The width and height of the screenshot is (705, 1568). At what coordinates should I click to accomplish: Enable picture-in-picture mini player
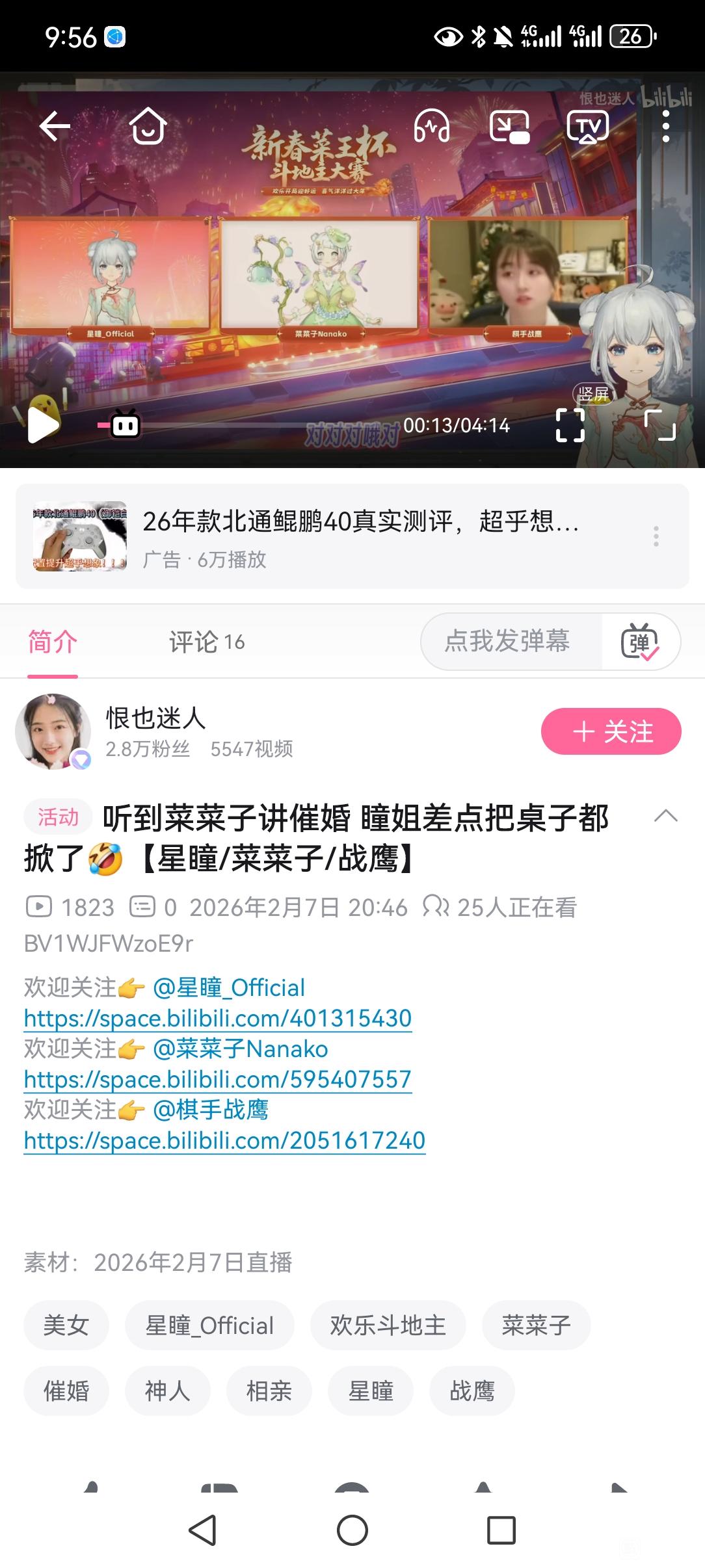click(x=509, y=126)
